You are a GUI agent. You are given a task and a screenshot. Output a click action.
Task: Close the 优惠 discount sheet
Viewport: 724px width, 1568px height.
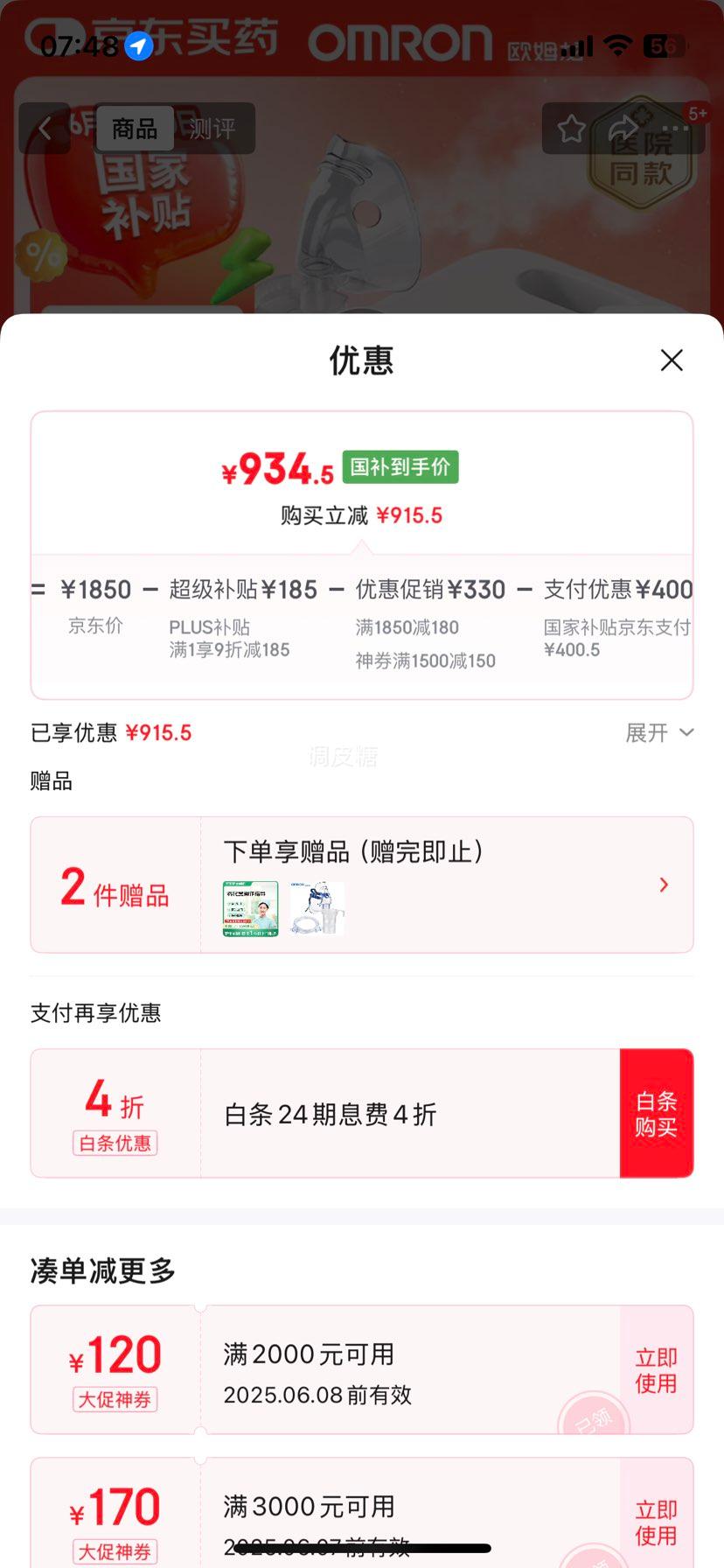coord(672,360)
